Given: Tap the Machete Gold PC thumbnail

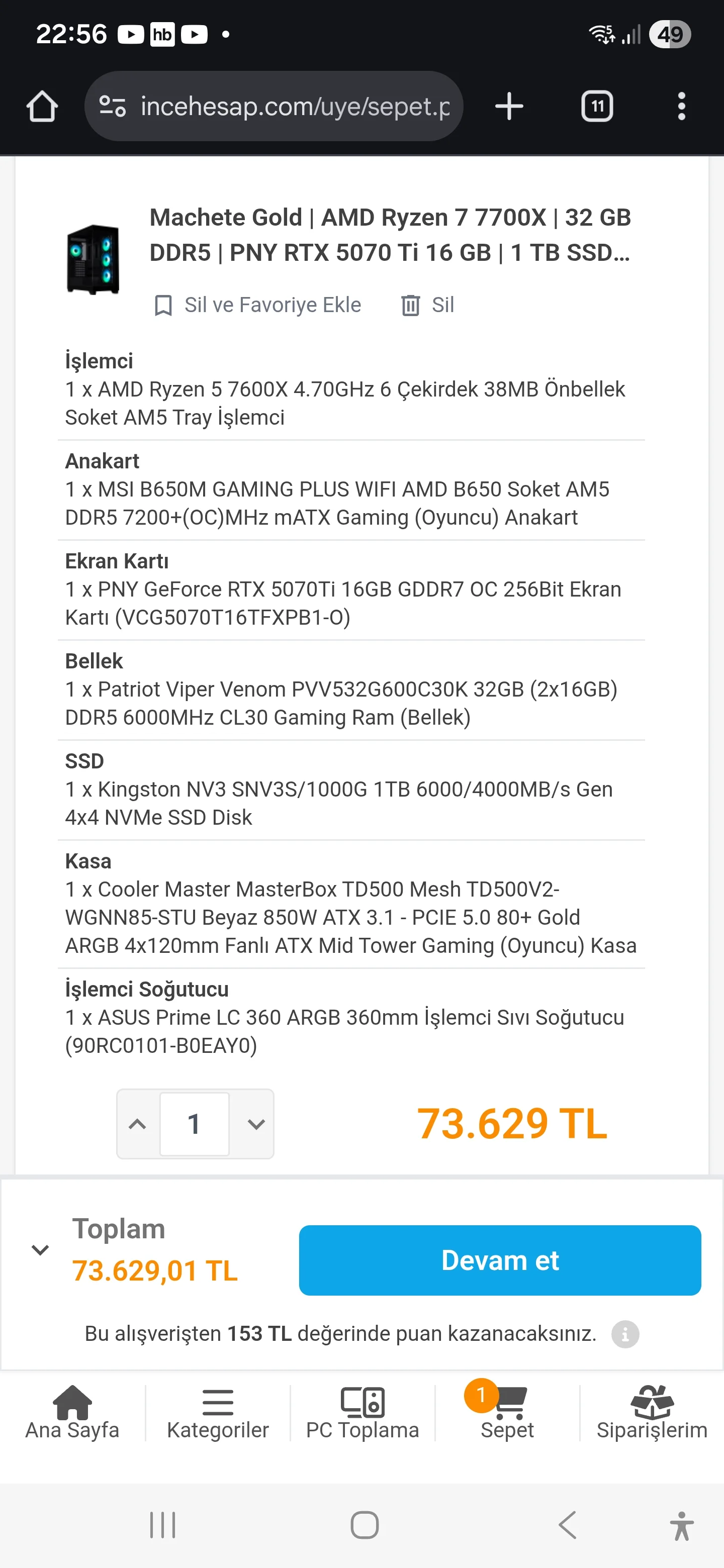Looking at the screenshot, I should point(93,259).
